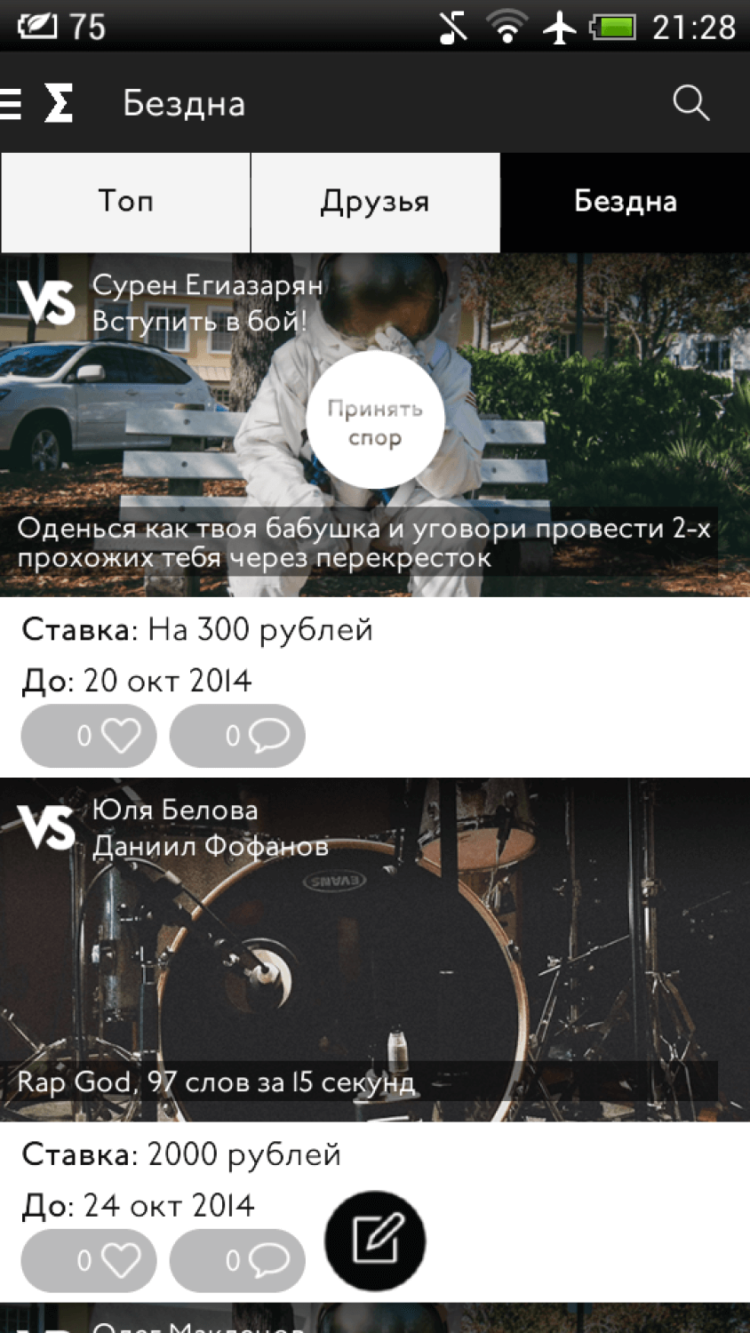The height and width of the screenshot is (1333, 750).
Task: Open the Rap God challenge card
Action: coord(375,950)
